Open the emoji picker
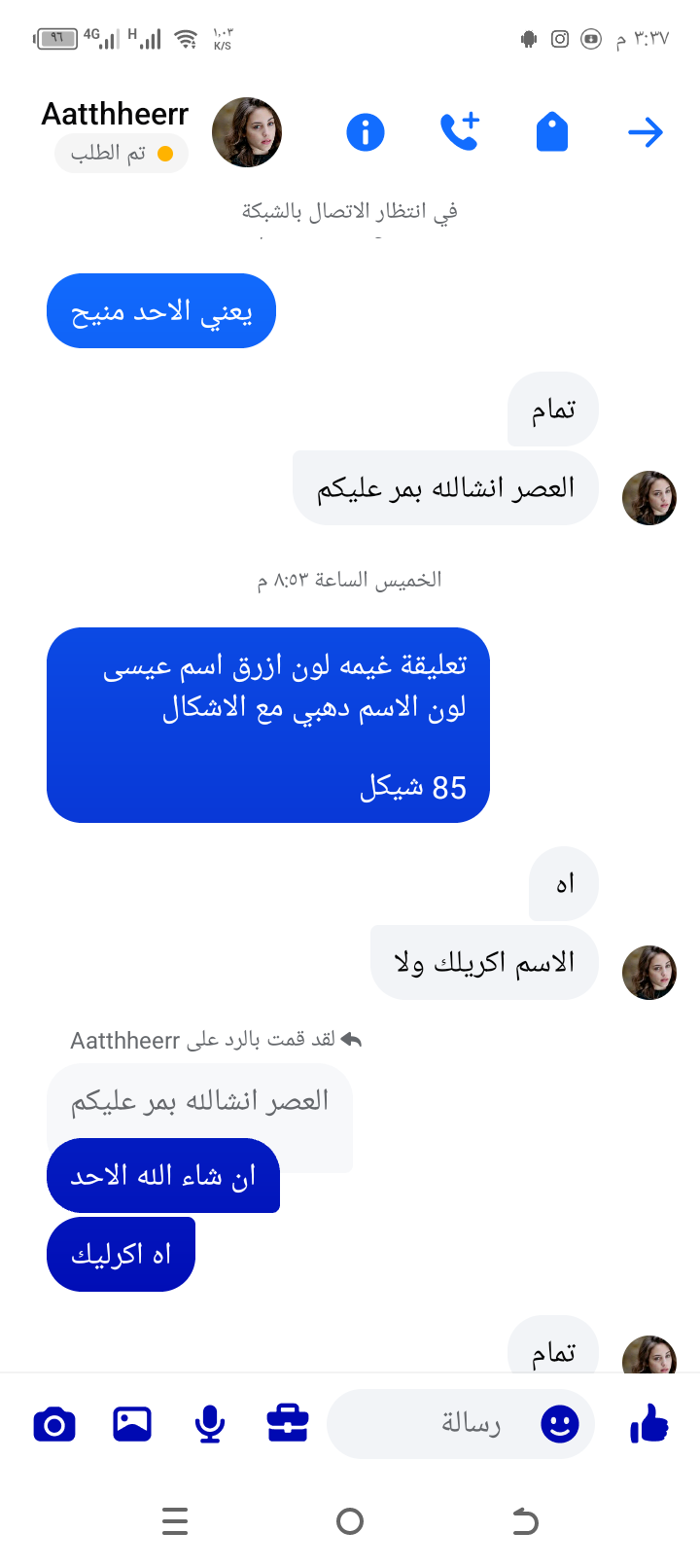700x1568 pixels. pyautogui.click(x=559, y=1424)
